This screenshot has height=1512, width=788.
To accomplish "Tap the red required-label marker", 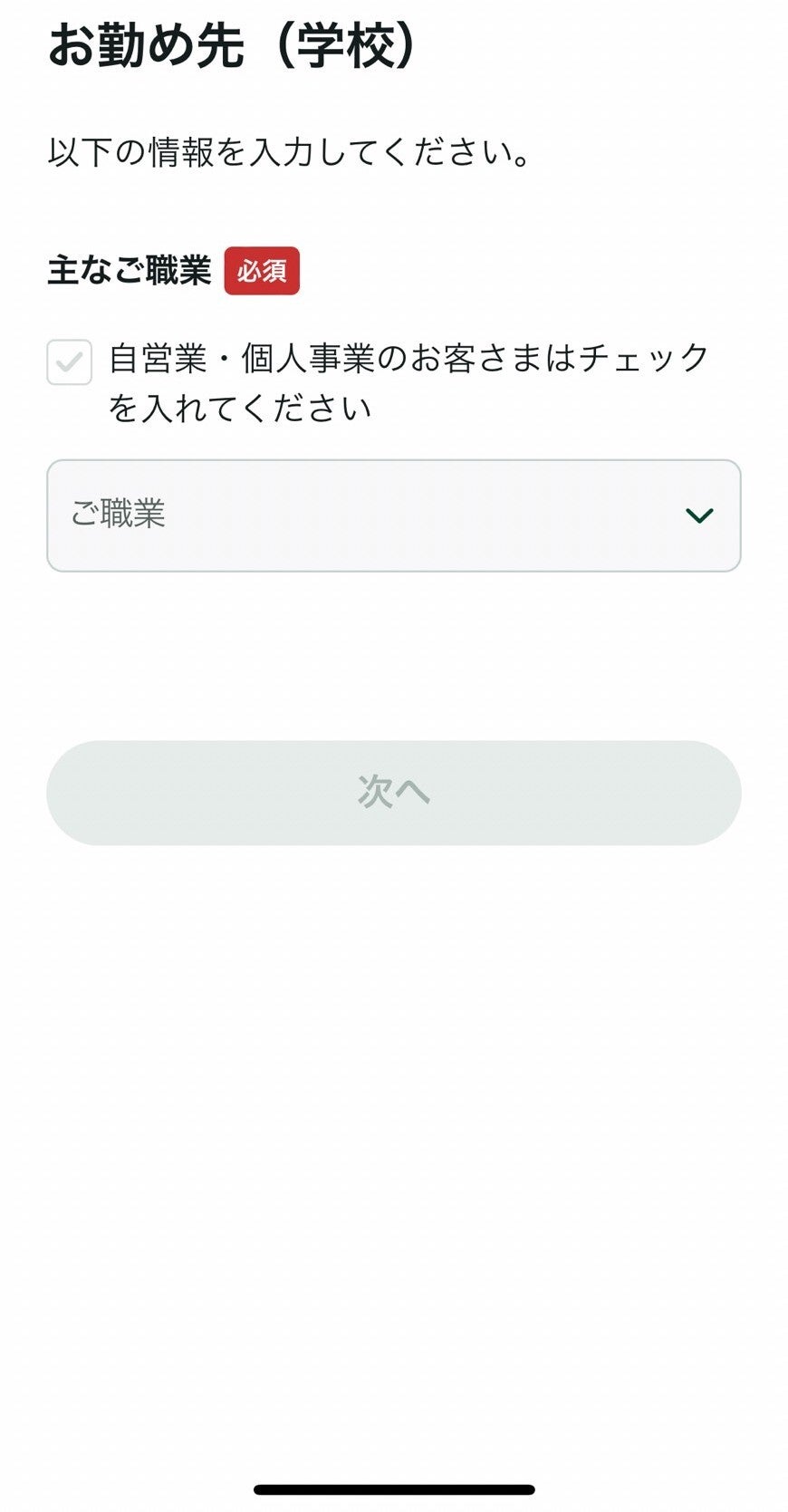I will pyautogui.click(x=263, y=269).
